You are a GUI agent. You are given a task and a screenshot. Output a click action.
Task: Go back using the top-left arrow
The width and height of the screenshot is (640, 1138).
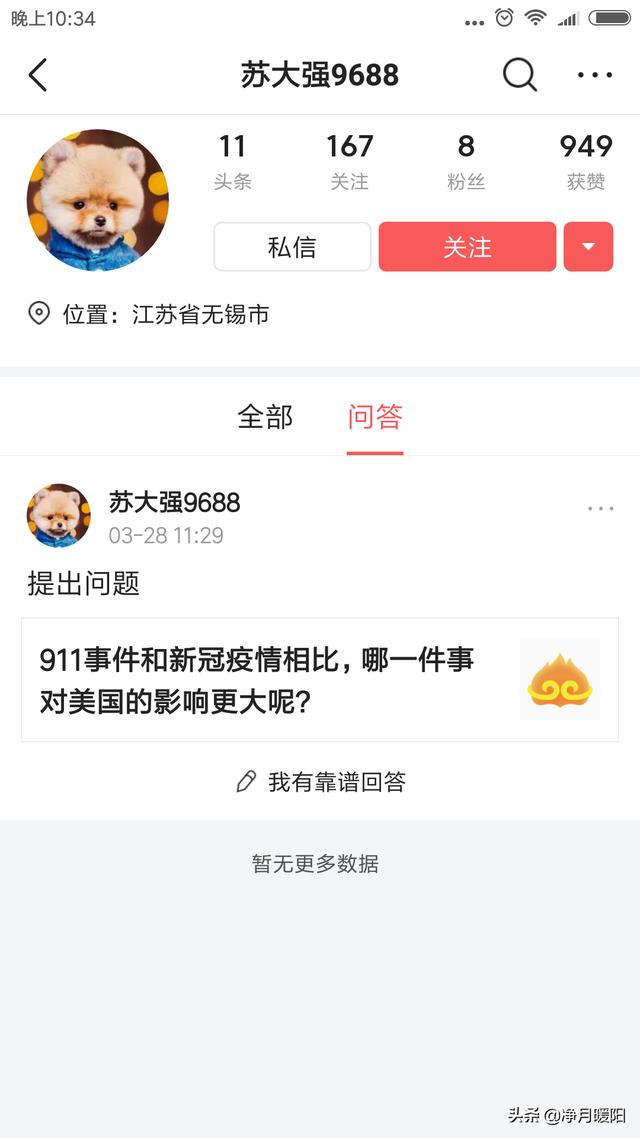point(38,75)
